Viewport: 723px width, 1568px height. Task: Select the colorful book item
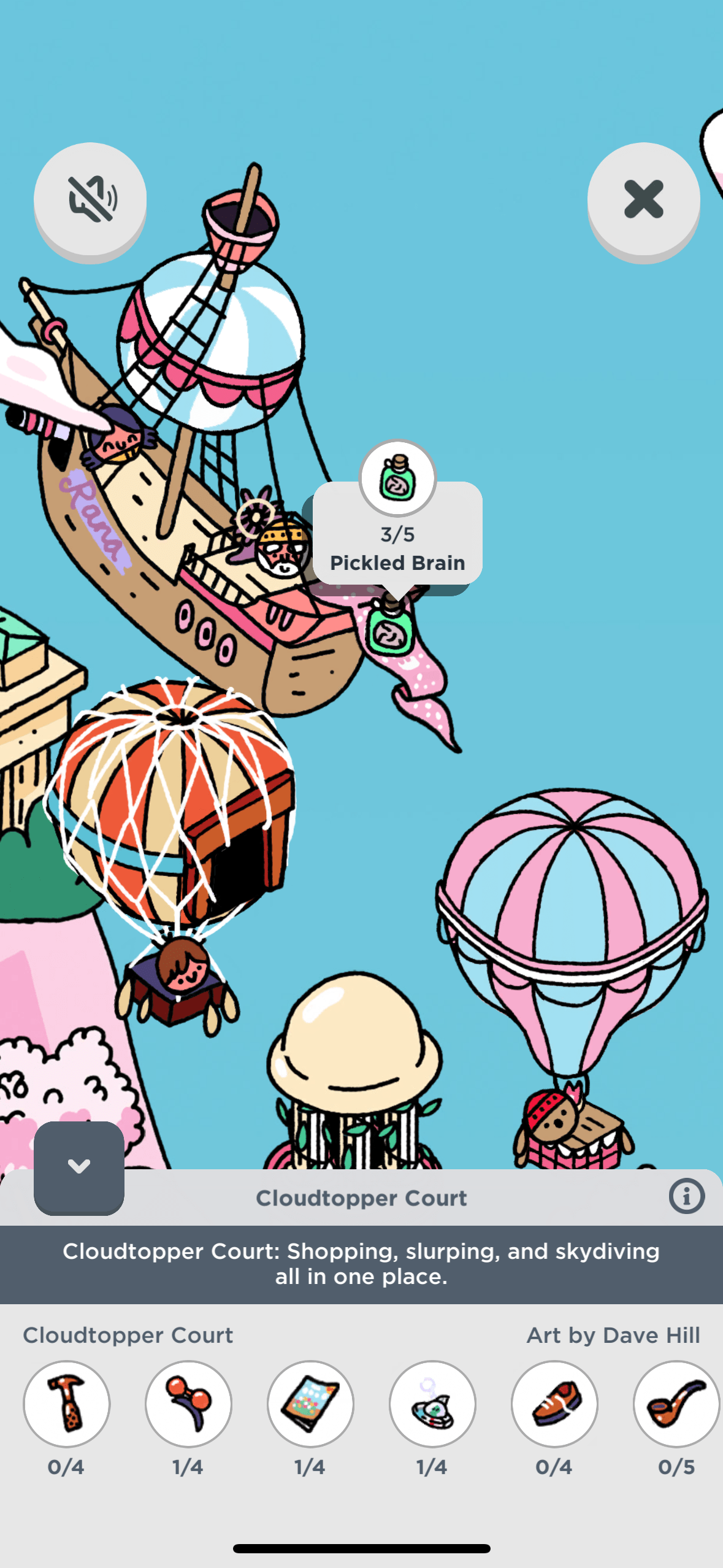coord(310,1404)
